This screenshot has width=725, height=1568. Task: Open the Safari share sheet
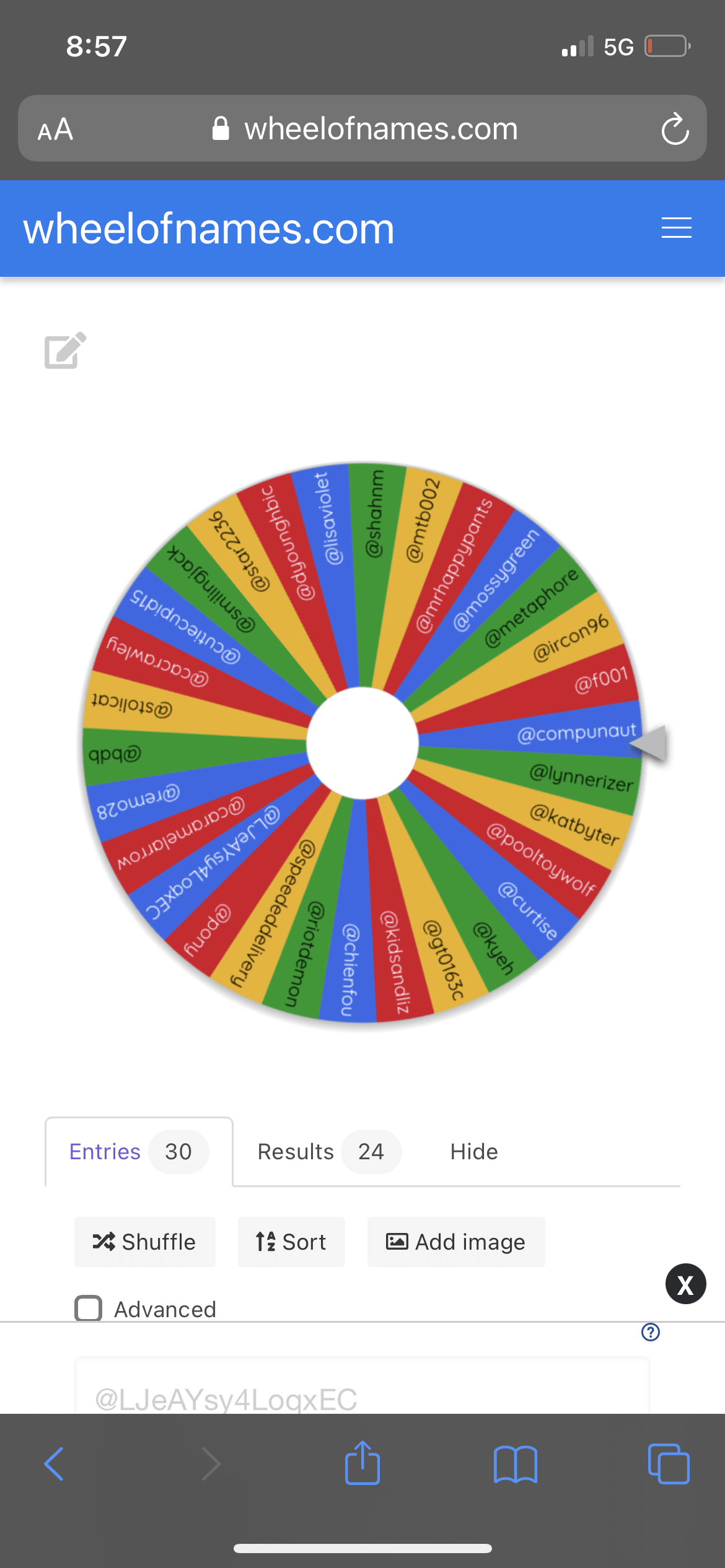pos(362,1464)
